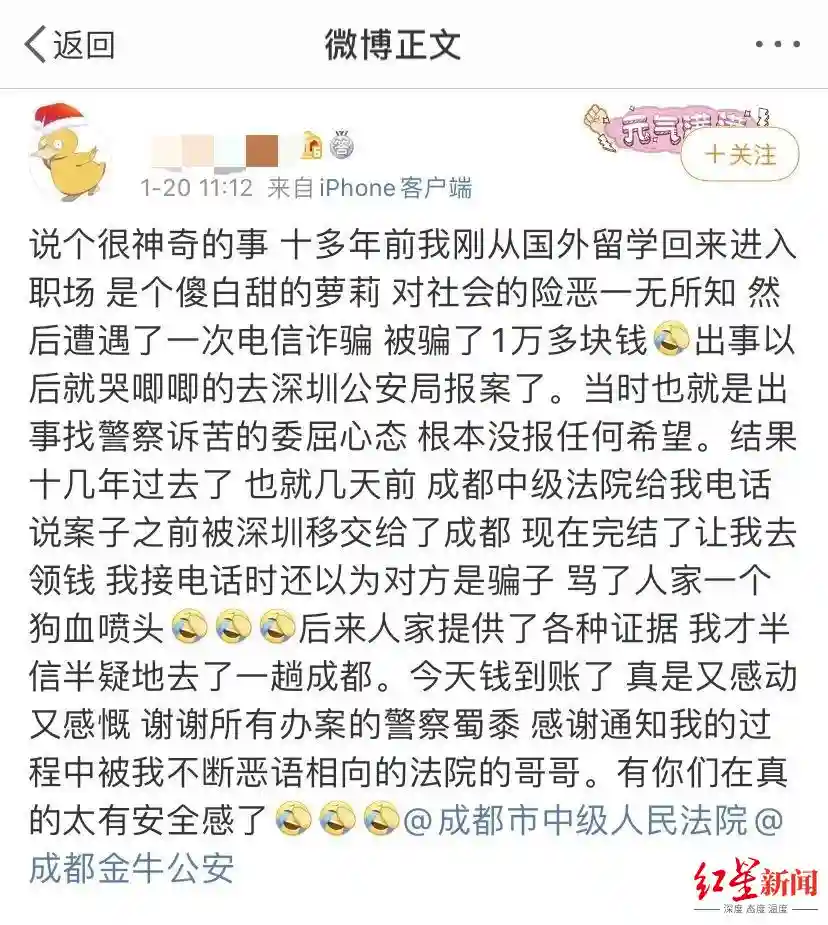The height and width of the screenshot is (925, 828).
Task: Follow the author with +关注
Action: click(740, 155)
